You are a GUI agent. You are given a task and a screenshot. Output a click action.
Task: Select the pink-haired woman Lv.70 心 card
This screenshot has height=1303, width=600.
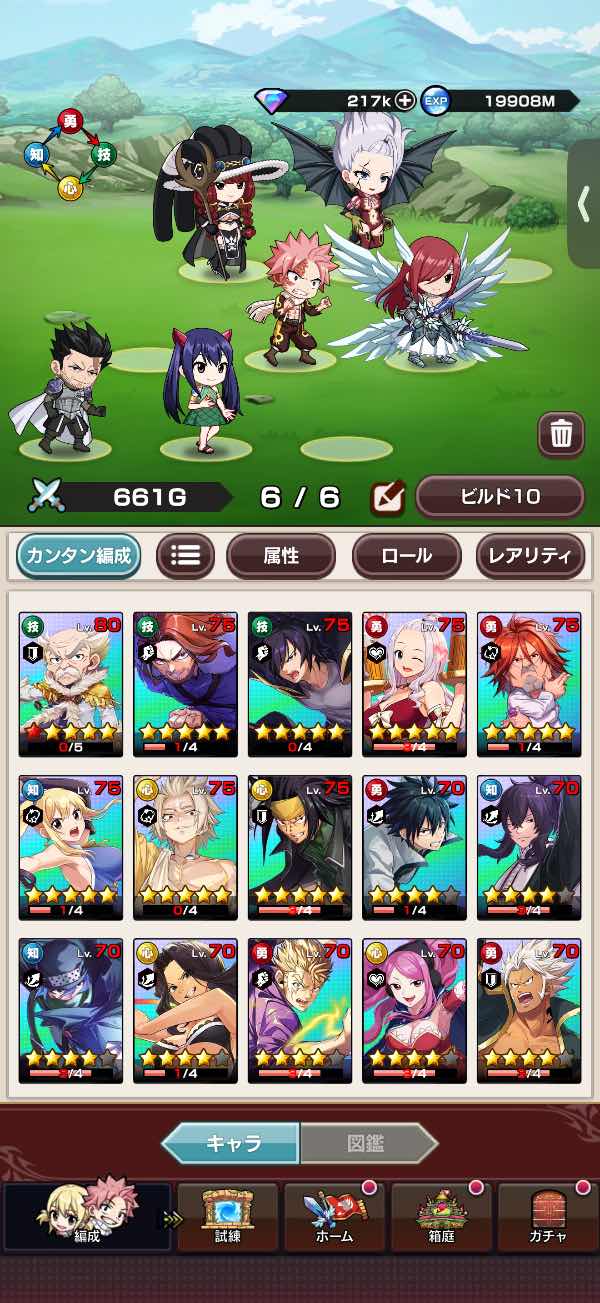coord(414,1010)
